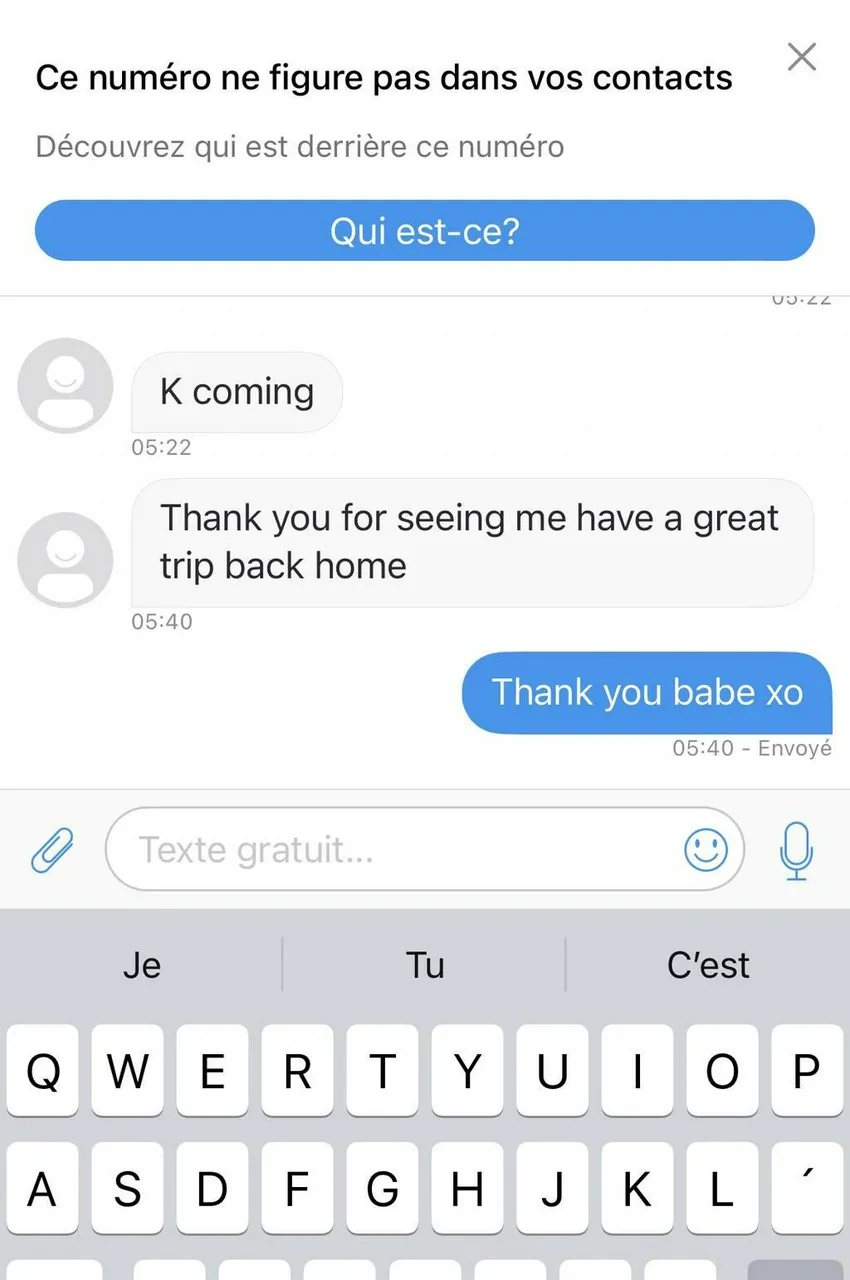Choose the Tu keyboard suggestion
The image size is (850, 1280).
[x=425, y=965]
